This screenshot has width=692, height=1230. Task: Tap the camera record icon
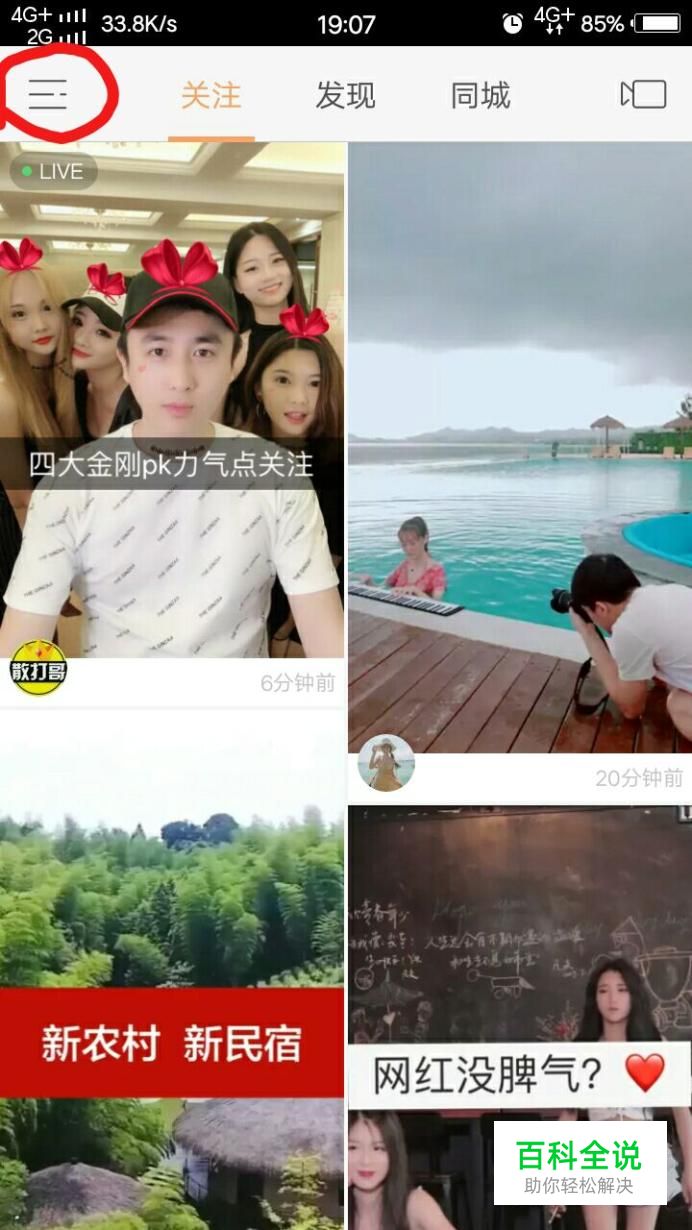[643, 95]
